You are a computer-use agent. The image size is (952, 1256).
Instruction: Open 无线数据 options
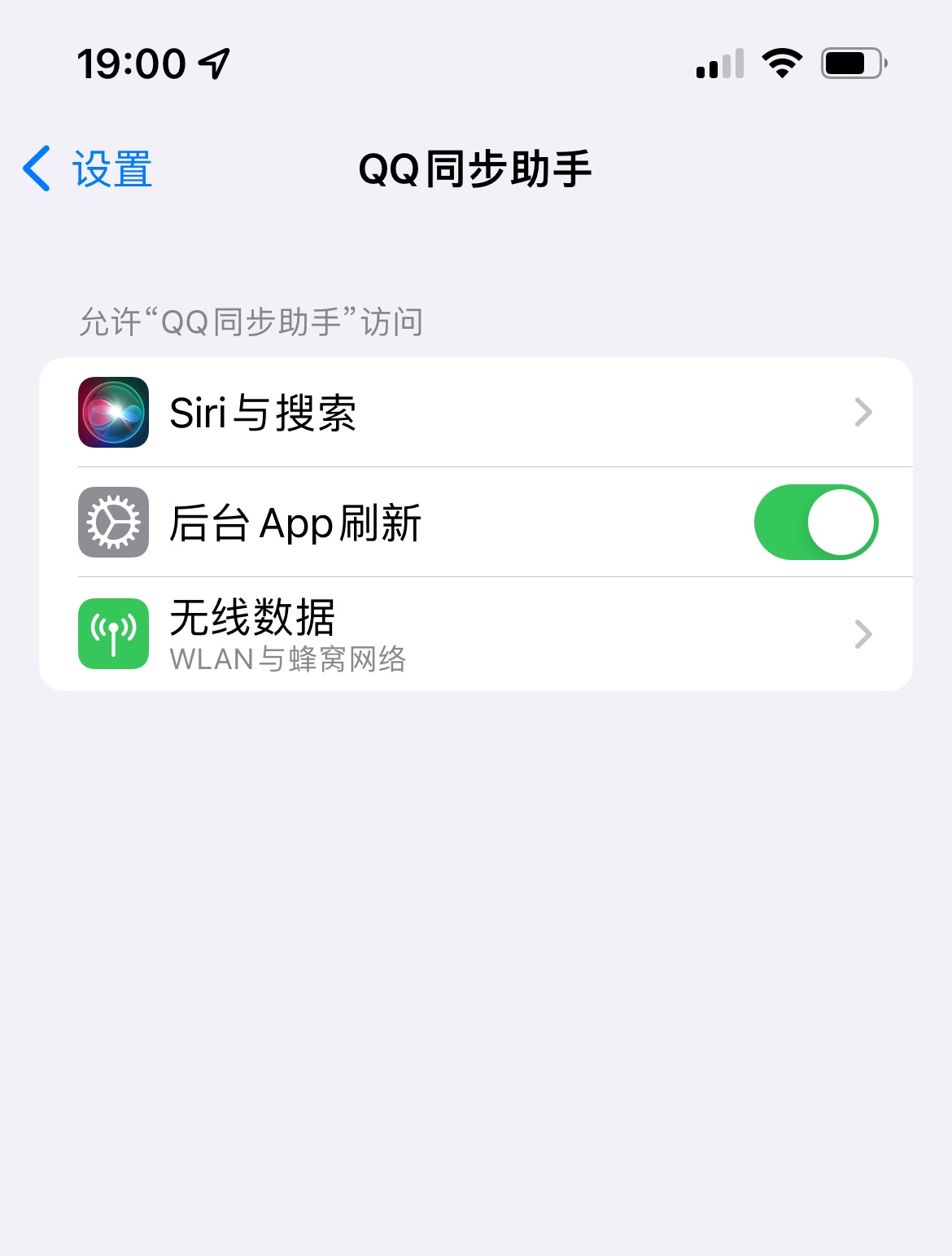(475, 634)
